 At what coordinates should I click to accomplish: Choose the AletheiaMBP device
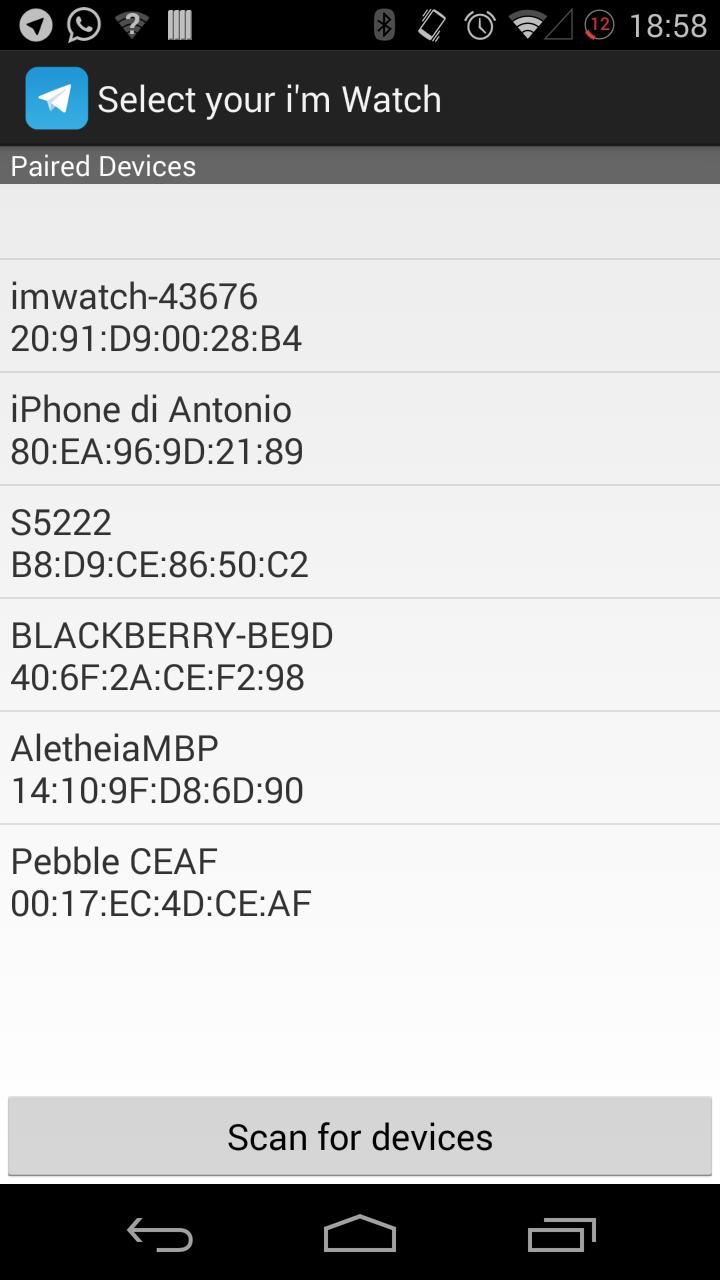[x=360, y=768]
